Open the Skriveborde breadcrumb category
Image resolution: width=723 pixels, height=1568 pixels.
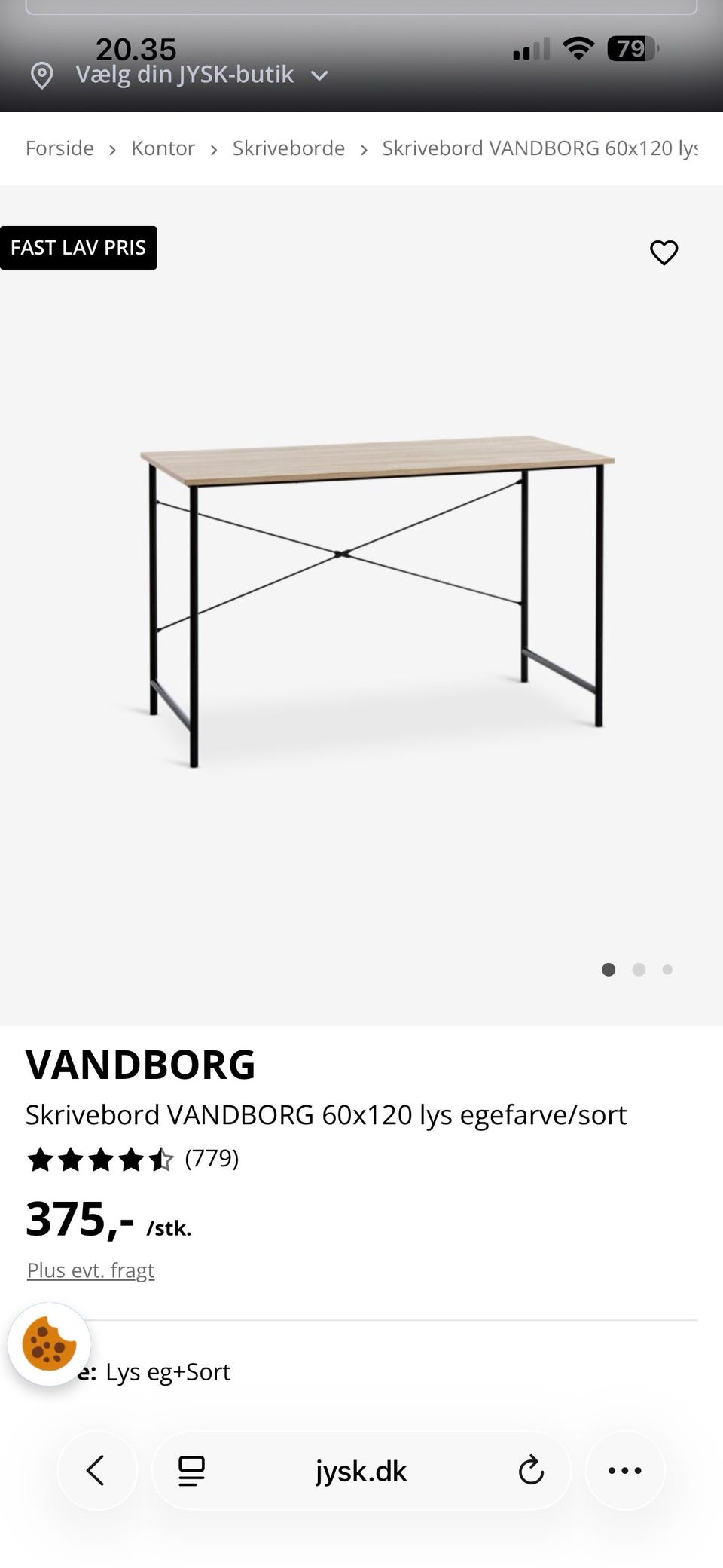288,148
